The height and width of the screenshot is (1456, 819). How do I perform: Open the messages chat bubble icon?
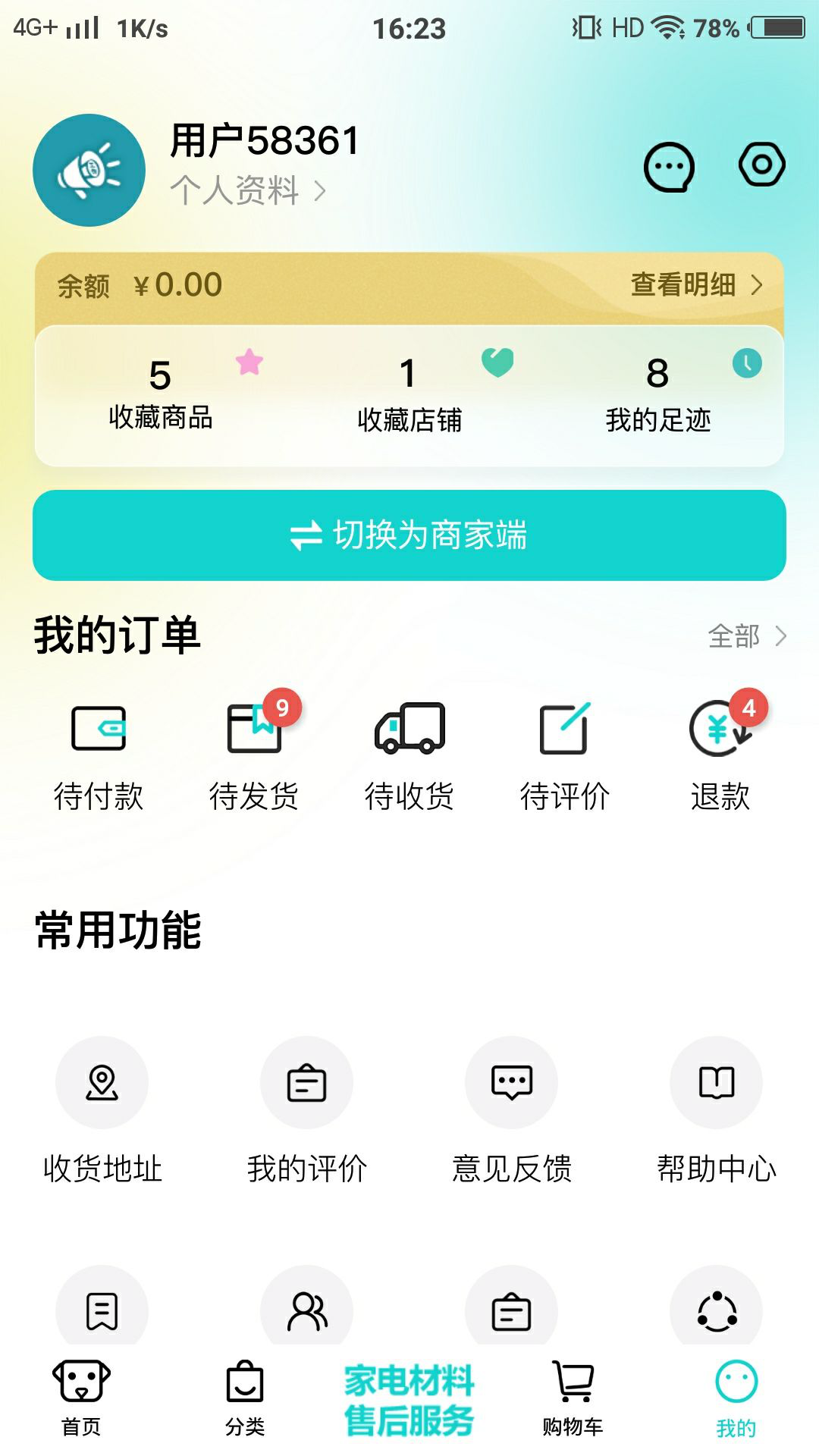click(x=669, y=167)
